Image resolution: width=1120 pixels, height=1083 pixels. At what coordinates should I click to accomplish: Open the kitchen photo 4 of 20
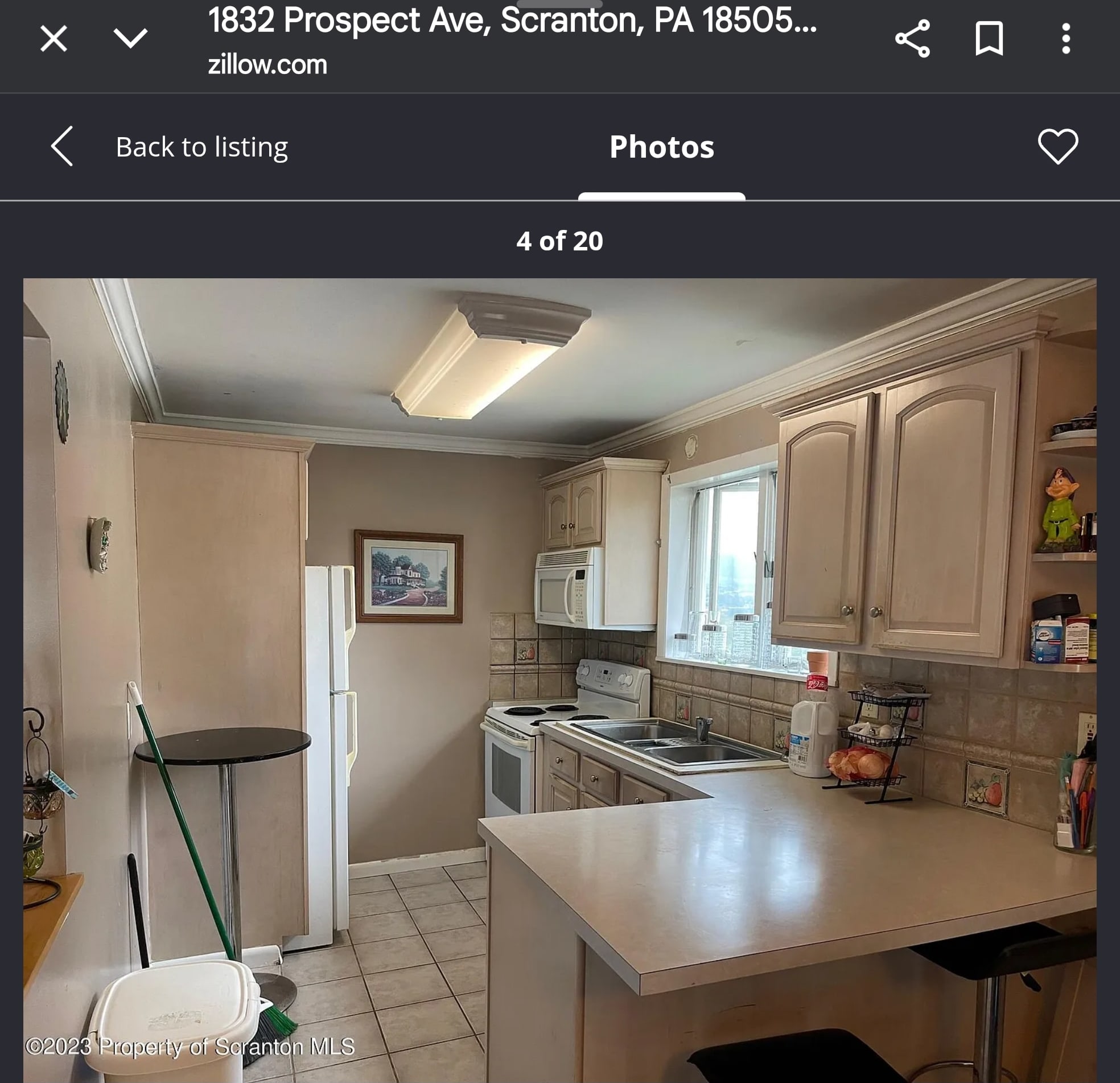(x=559, y=680)
